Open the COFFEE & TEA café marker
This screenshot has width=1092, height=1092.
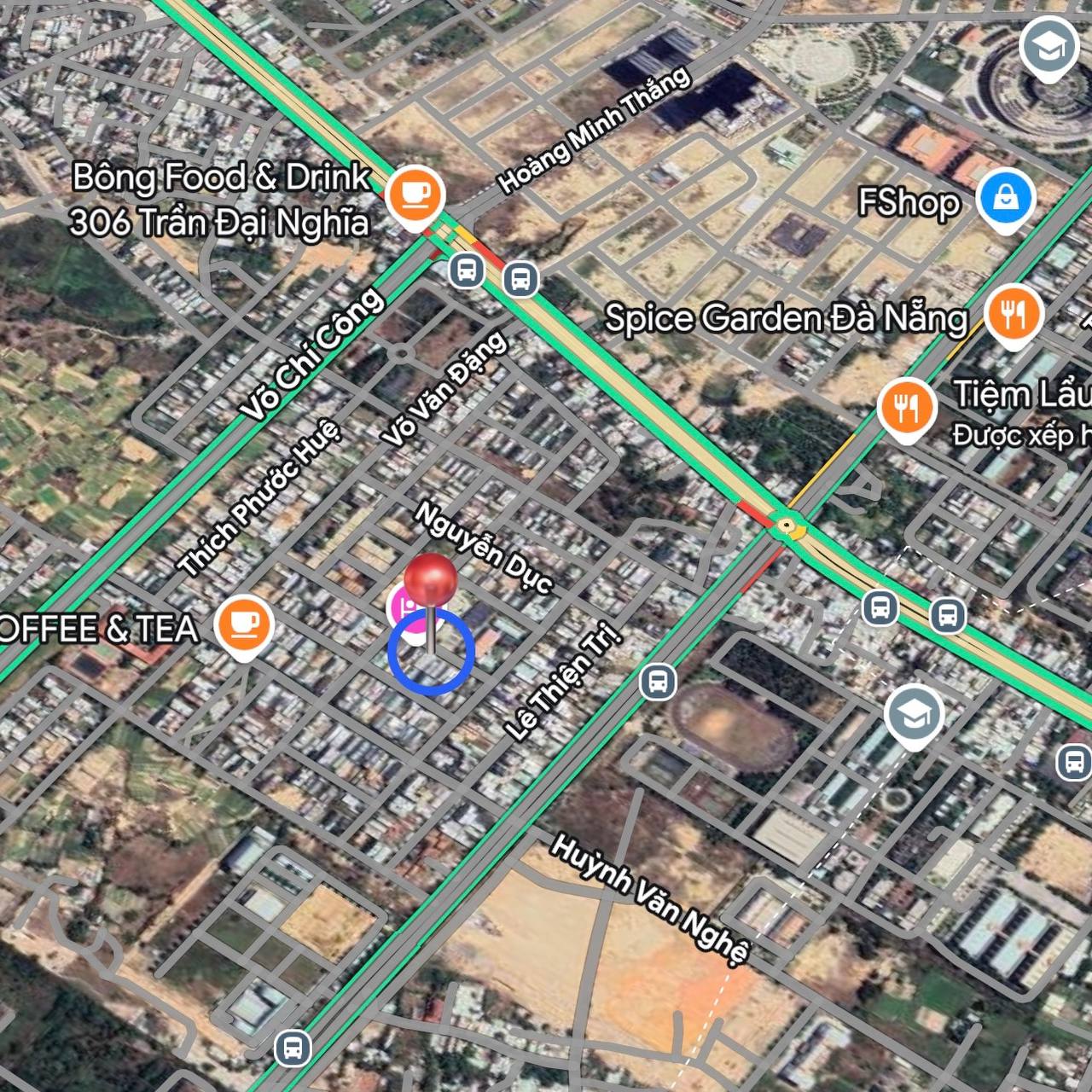(244, 624)
